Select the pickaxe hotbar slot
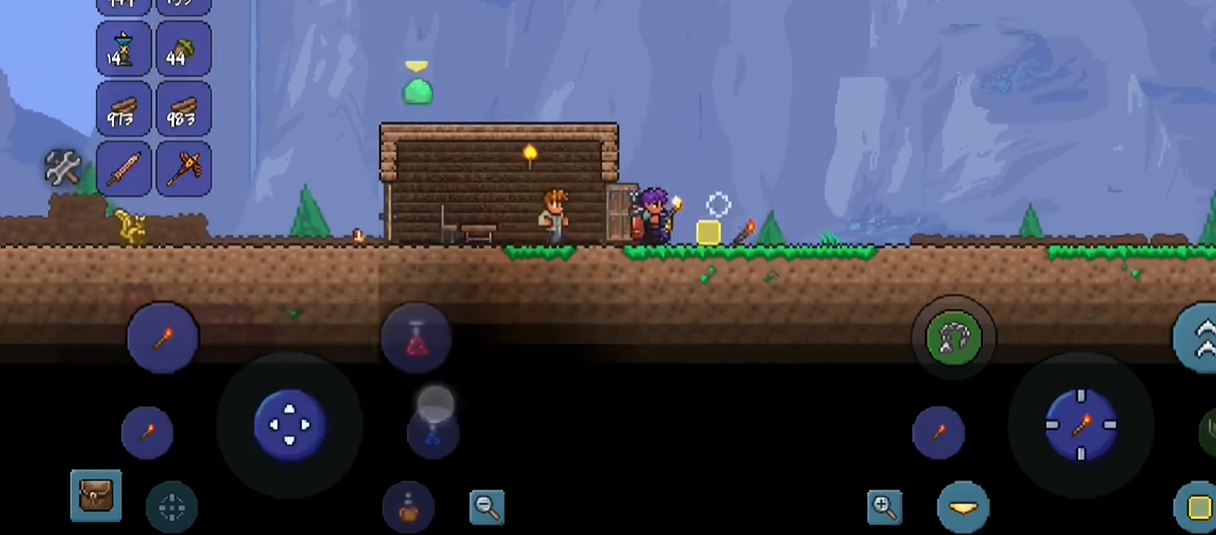This screenshot has height=535, width=1216. [183, 169]
